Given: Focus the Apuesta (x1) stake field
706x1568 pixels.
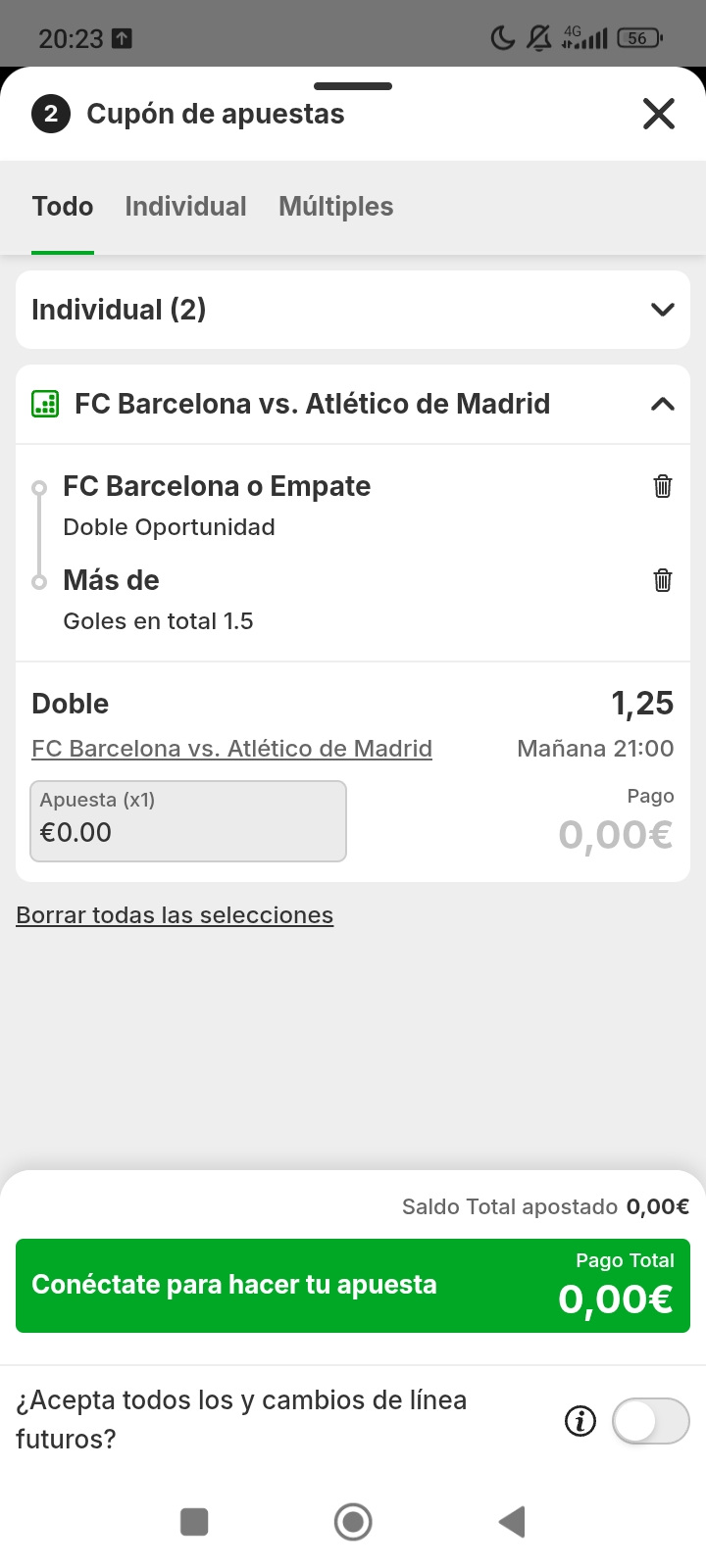Looking at the screenshot, I should (x=188, y=821).
